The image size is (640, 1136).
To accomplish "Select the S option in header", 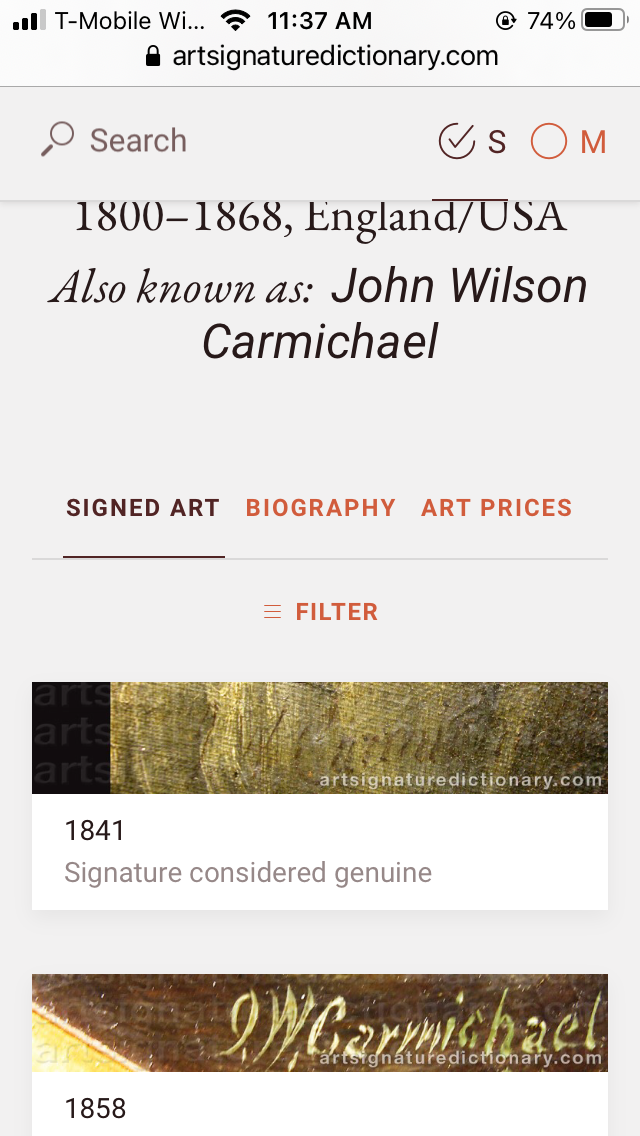I will (x=472, y=142).
